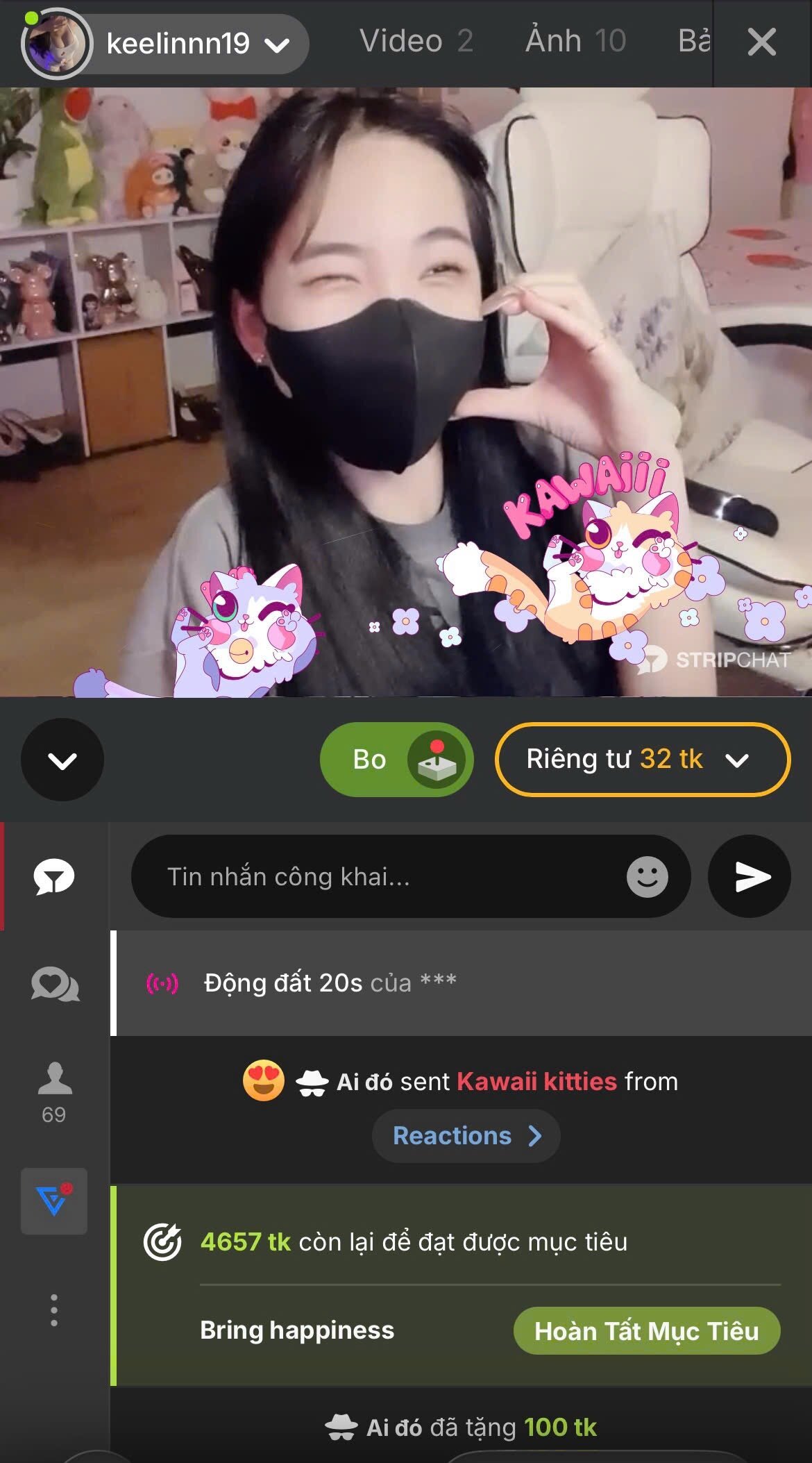Open the Riêng tư 32 tk dropdown
This screenshot has height=1463, width=812.
[643, 760]
